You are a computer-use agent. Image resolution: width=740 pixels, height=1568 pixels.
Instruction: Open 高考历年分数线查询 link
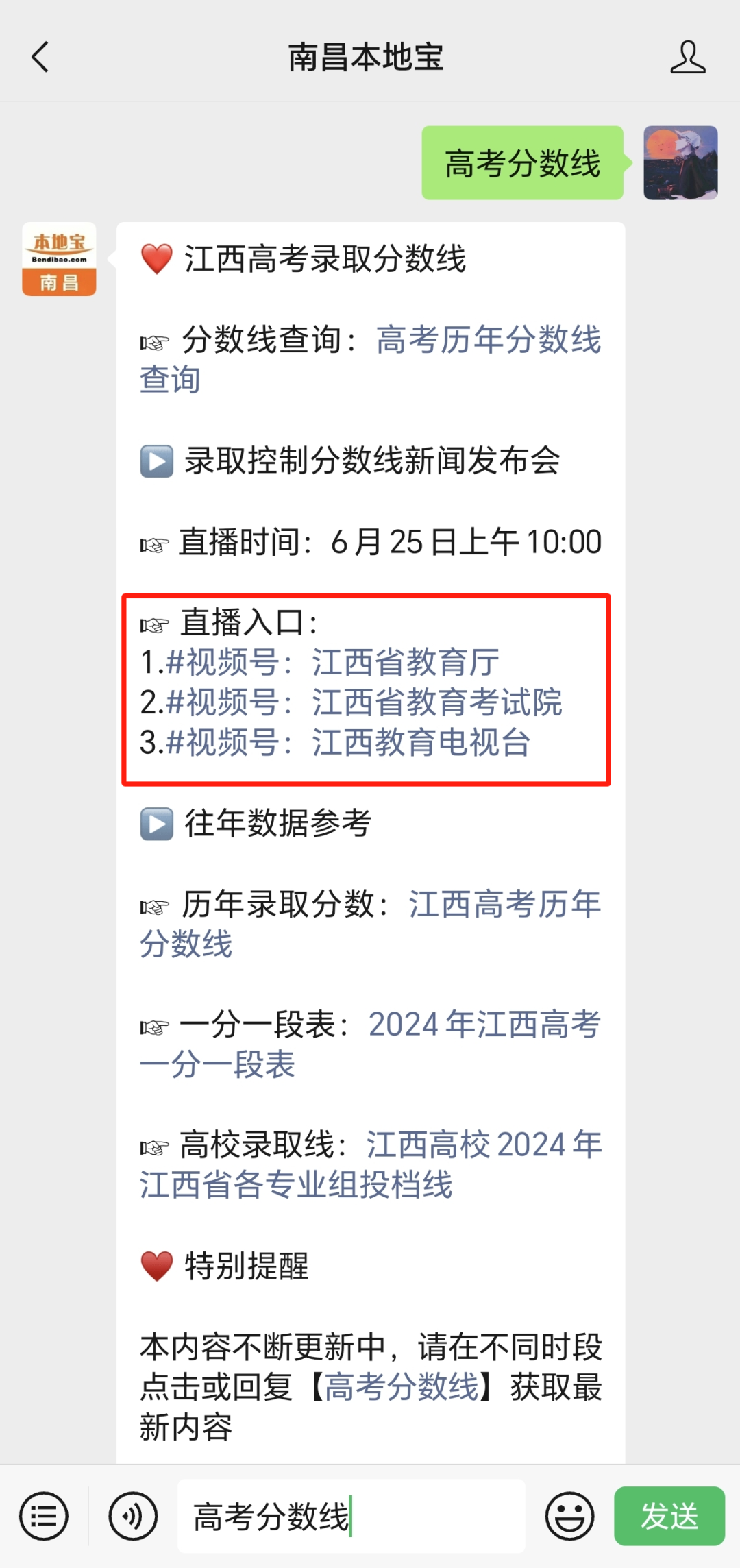(488, 340)
